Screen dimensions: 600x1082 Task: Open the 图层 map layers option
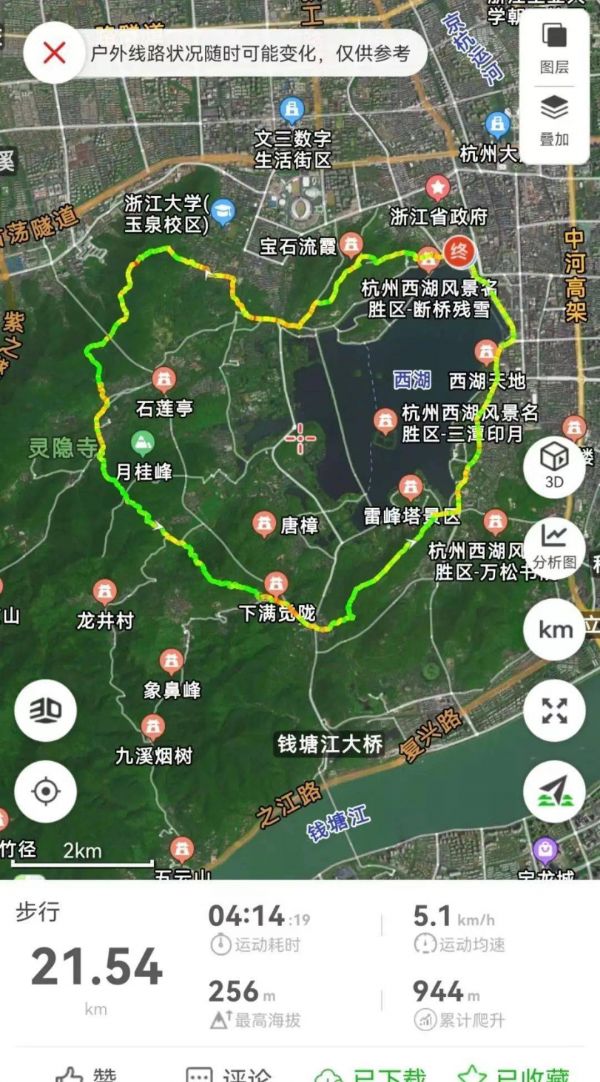pyautogui.click(x=554, y=48)
